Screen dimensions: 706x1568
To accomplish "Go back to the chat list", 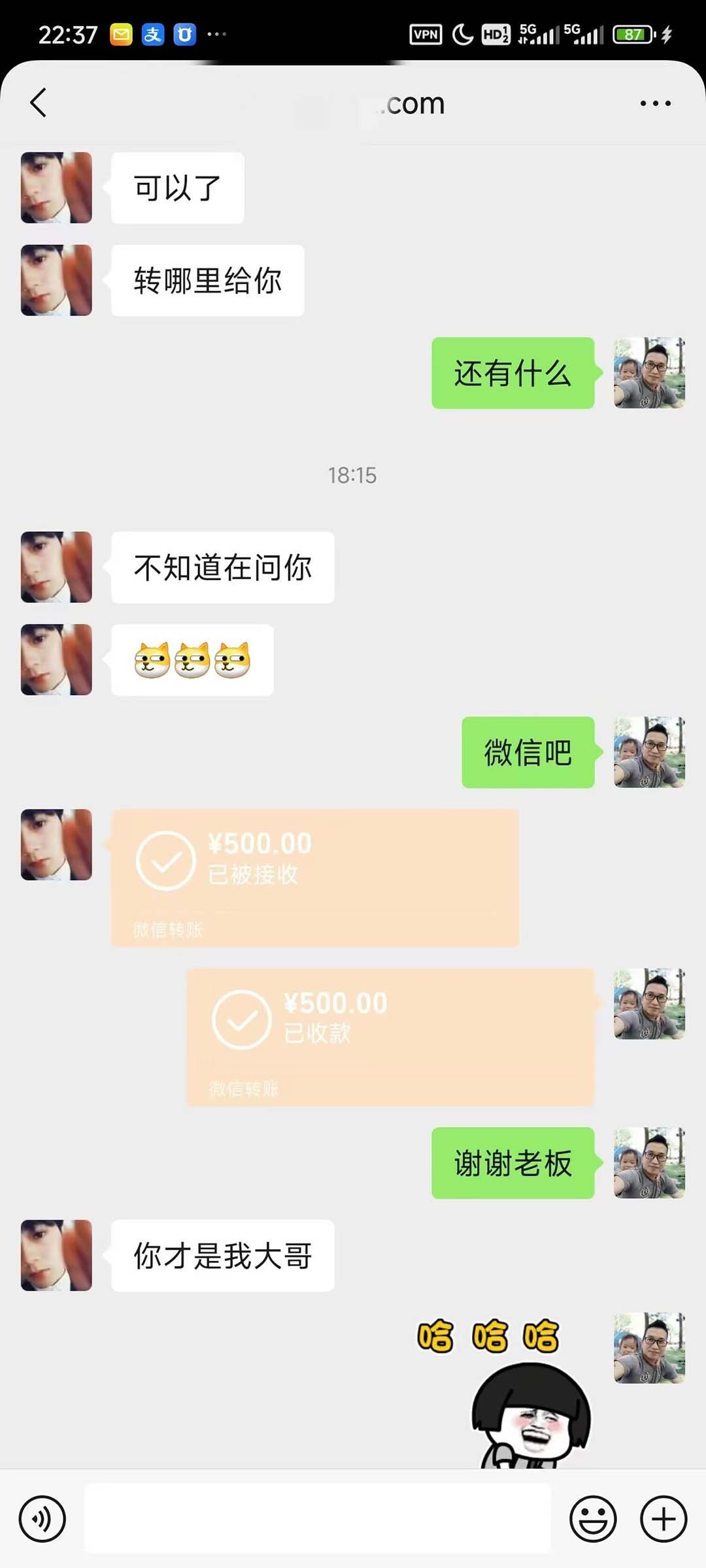I will [39, 103].
